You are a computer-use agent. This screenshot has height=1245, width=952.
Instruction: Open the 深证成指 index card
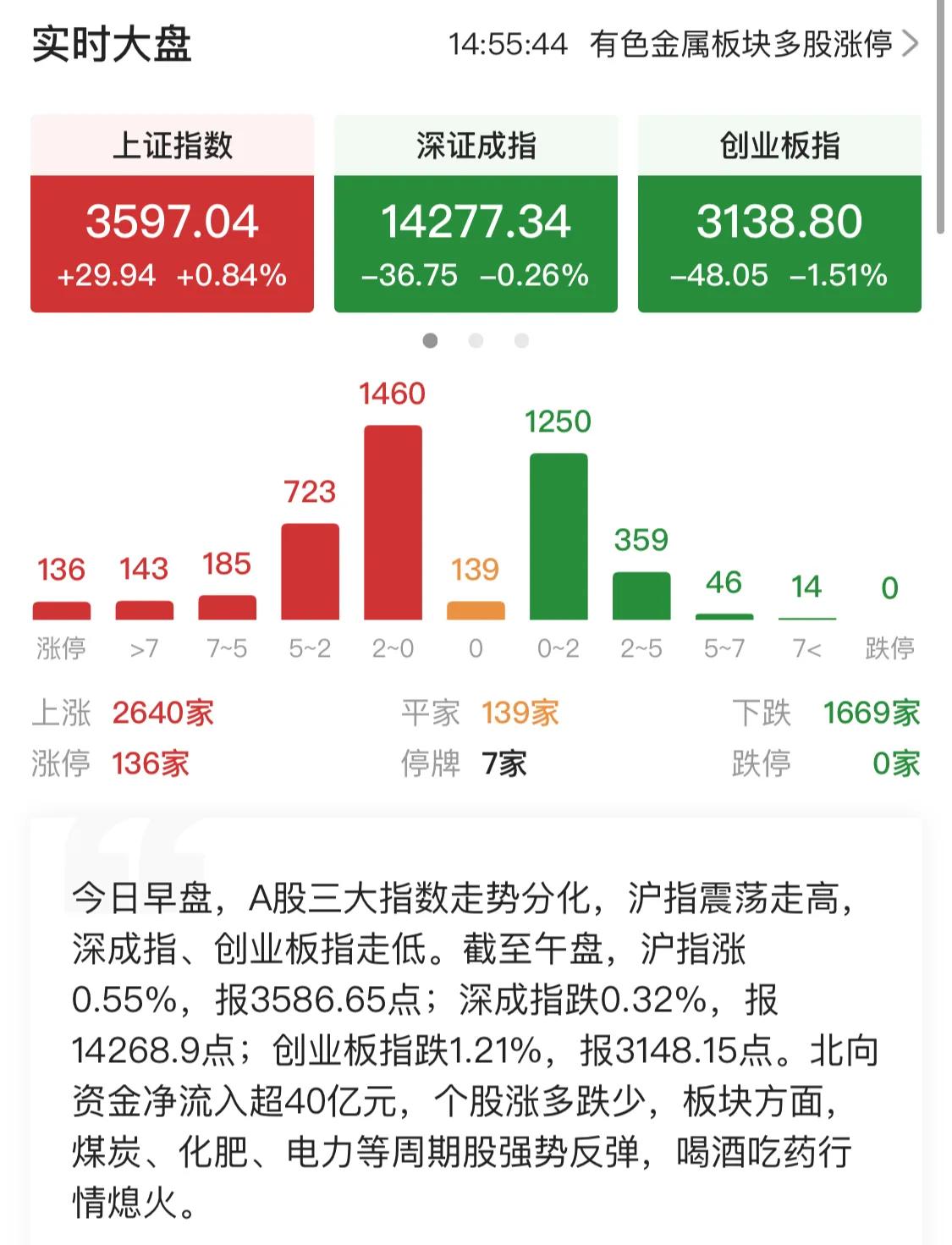coord(476,214)
